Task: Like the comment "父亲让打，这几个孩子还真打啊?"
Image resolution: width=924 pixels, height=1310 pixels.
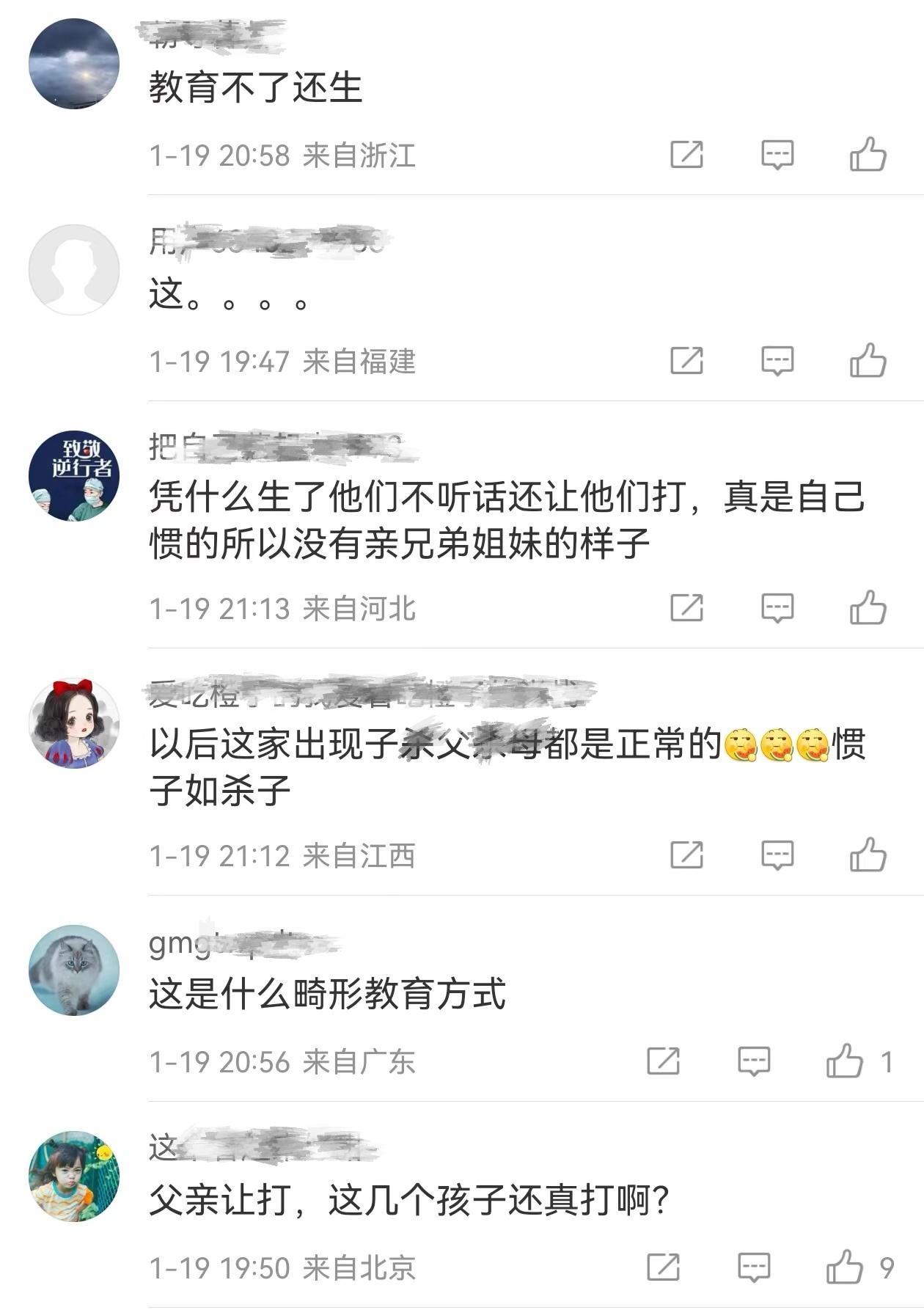Action: pos(844,1267)
